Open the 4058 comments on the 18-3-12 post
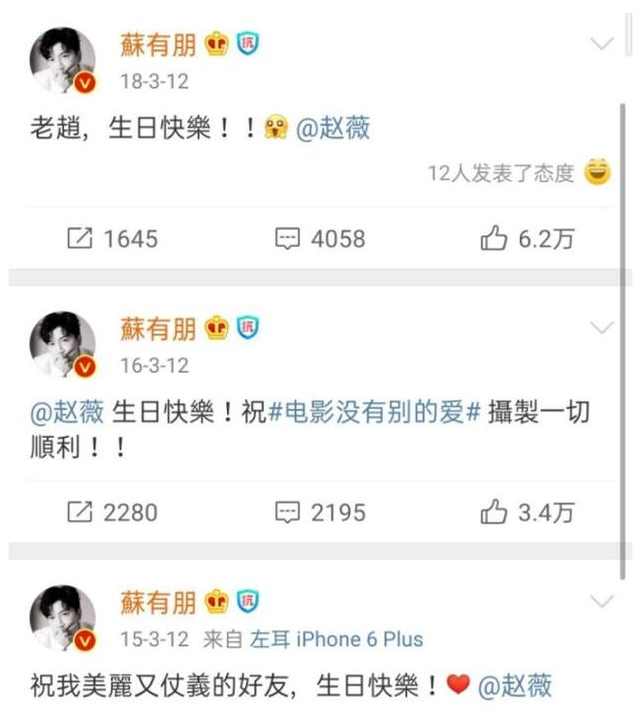640x724 pixels. click(x=320, y=239)
